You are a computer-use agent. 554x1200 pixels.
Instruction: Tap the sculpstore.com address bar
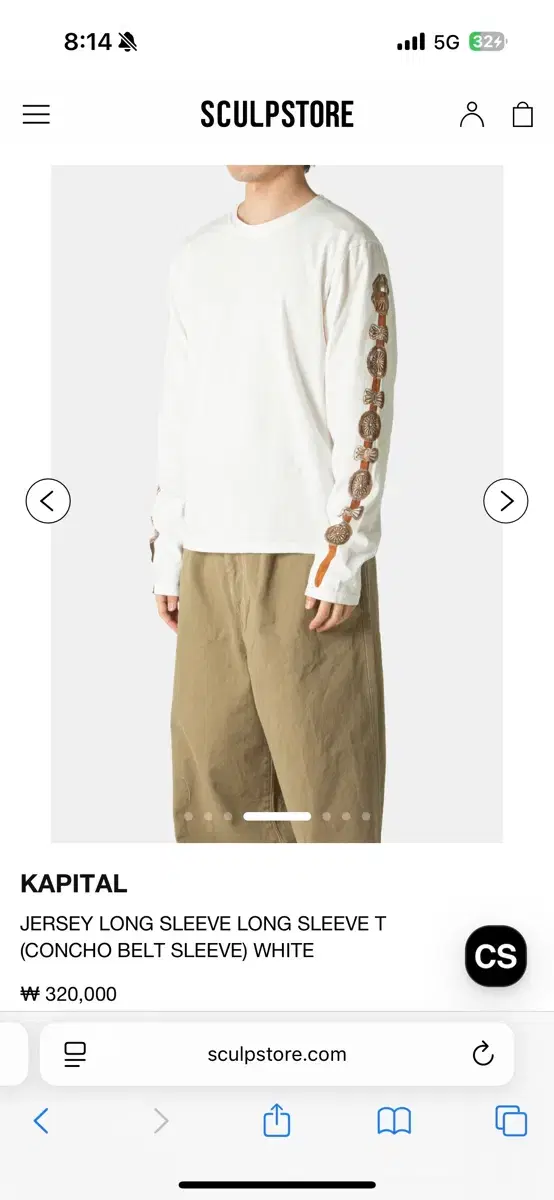click(277, 1054)
